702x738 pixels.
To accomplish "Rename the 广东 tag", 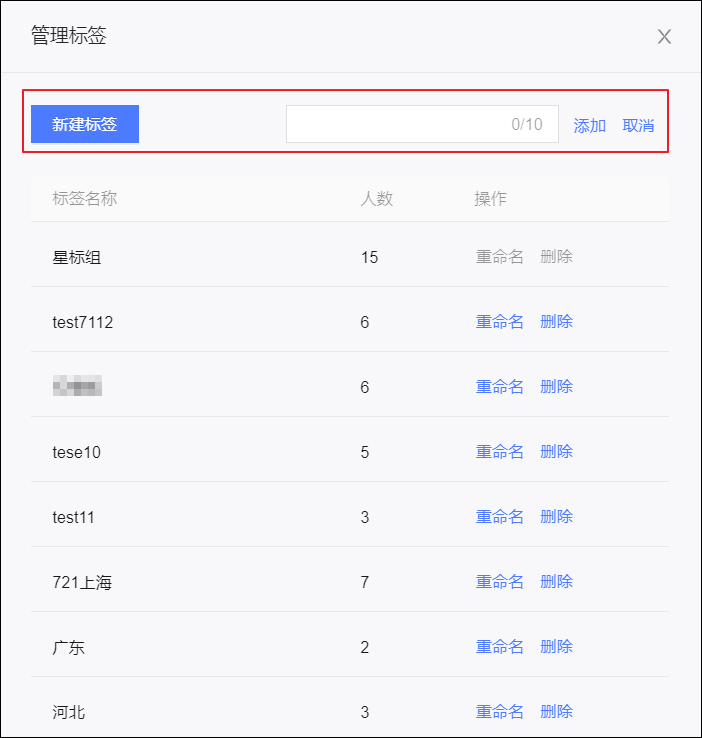I will click(x=499, y=647).
